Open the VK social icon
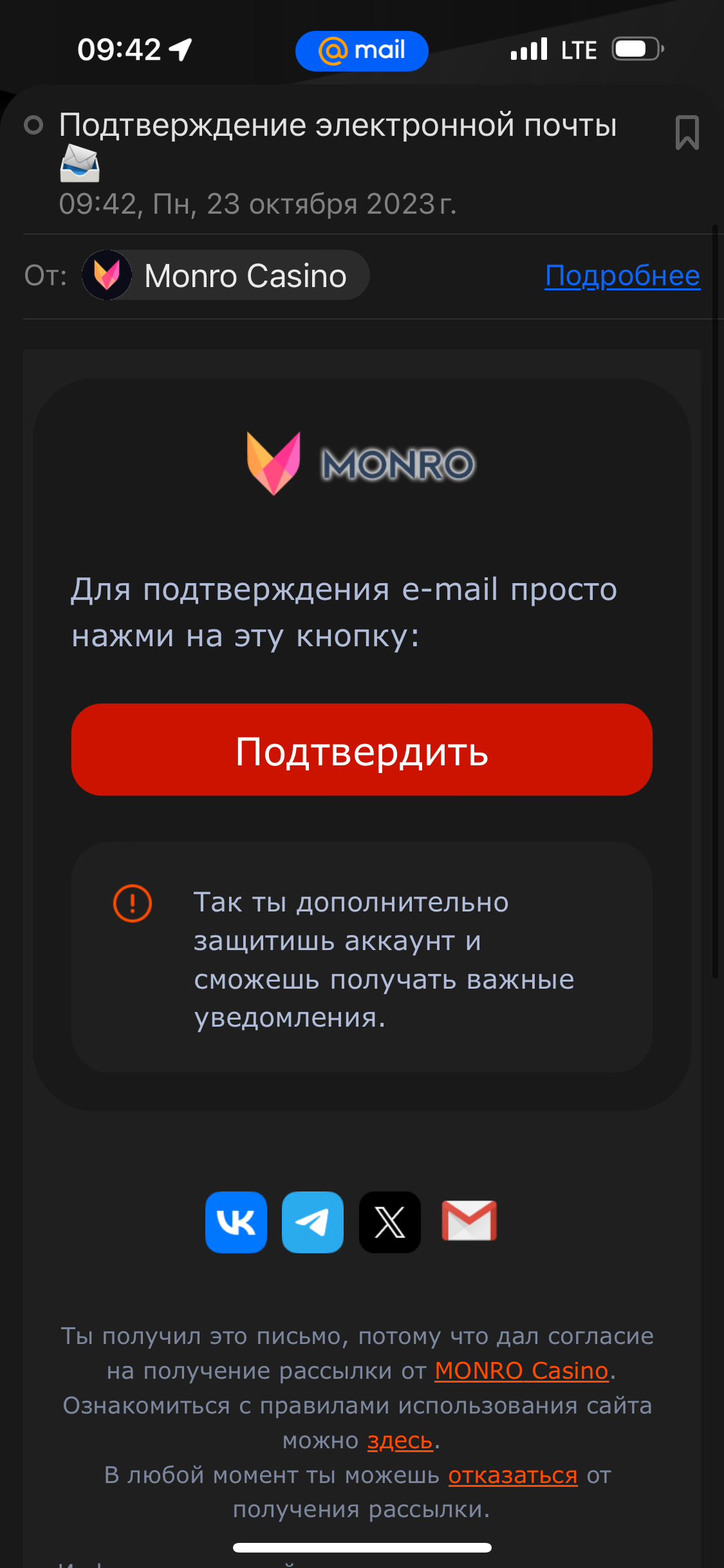The height and width of the screenshot is (1568, 724). [x=236, y=1222]
